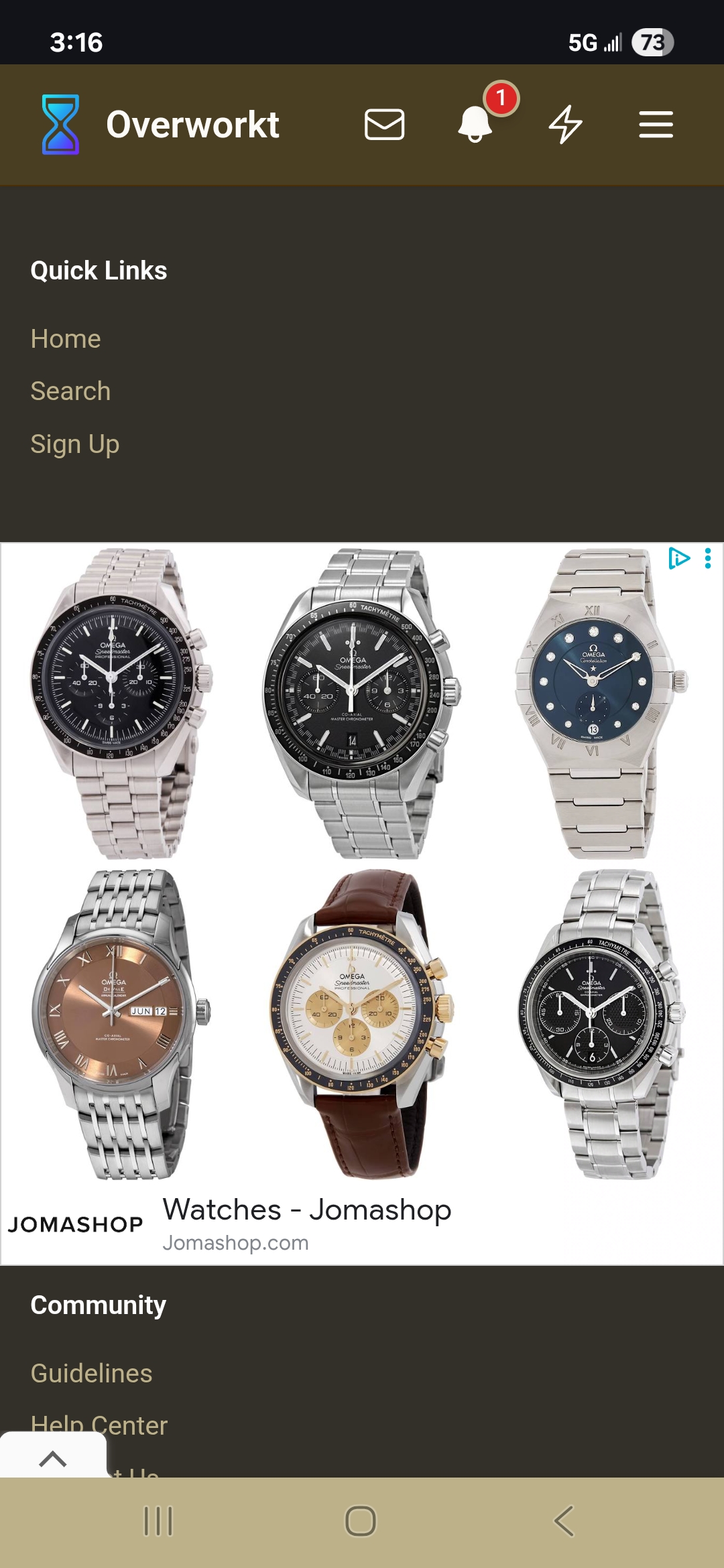Tap the Overworkt logo
This screenshot has height=1568, width=724.
click(160, 125)
